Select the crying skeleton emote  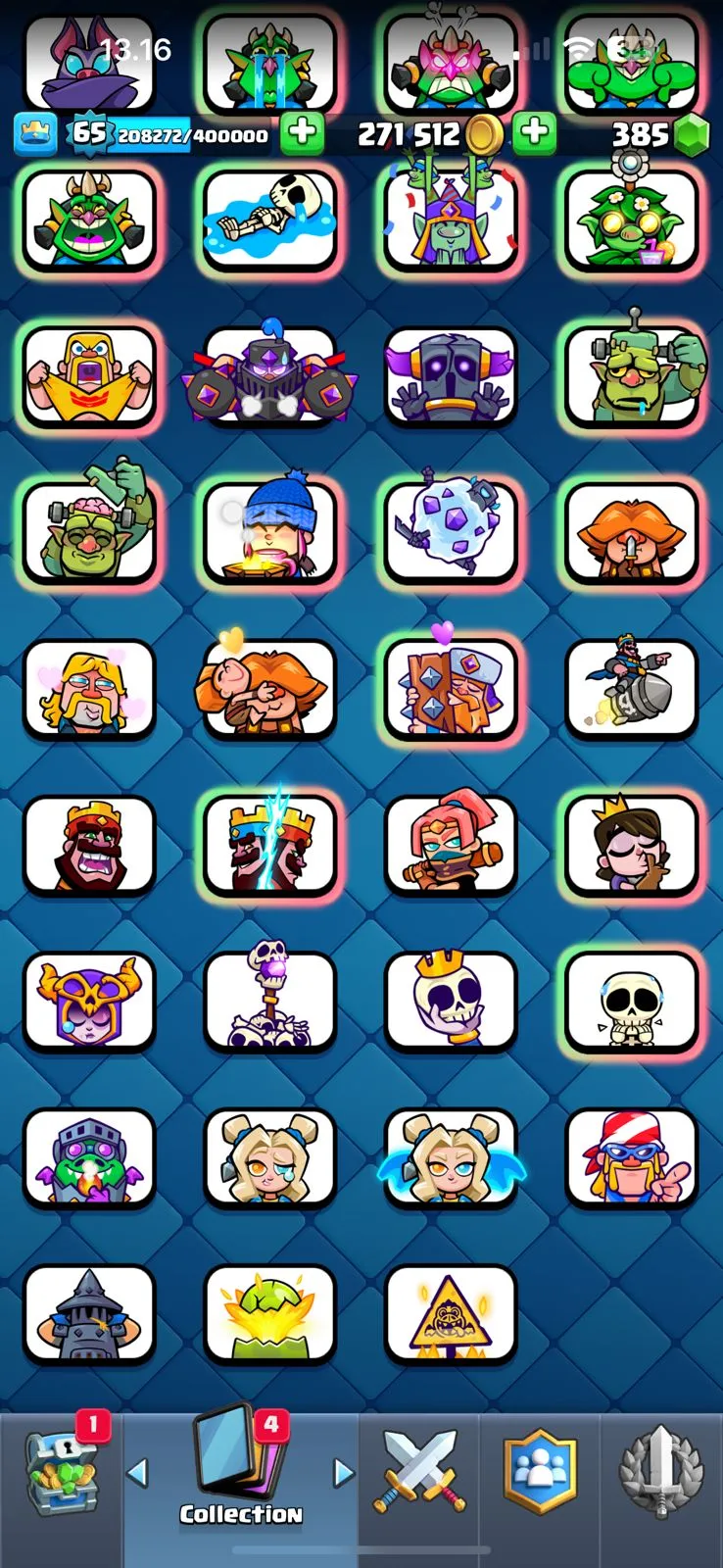click(632, 1002)
